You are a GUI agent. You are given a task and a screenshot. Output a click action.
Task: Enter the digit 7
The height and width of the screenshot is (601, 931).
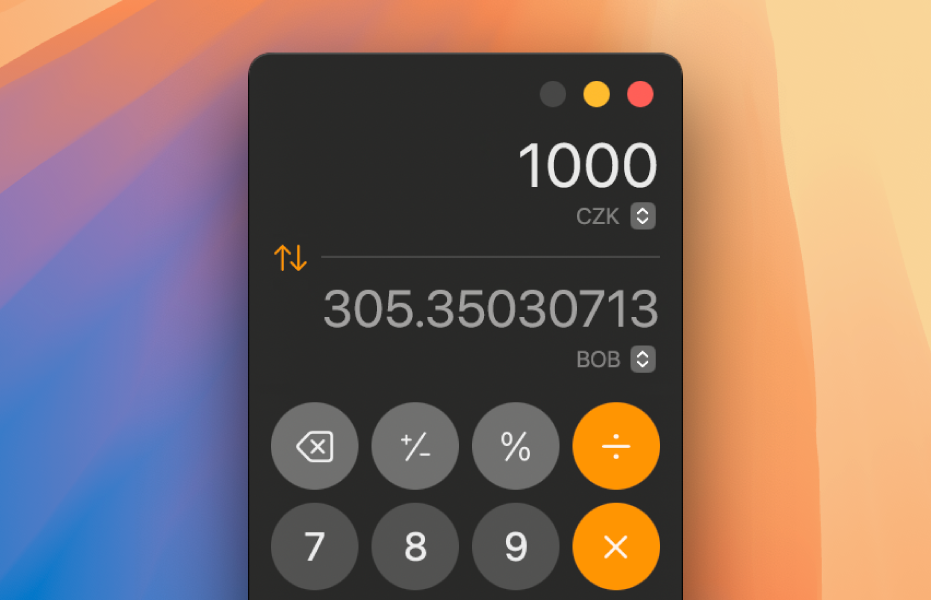coord(314,546)
